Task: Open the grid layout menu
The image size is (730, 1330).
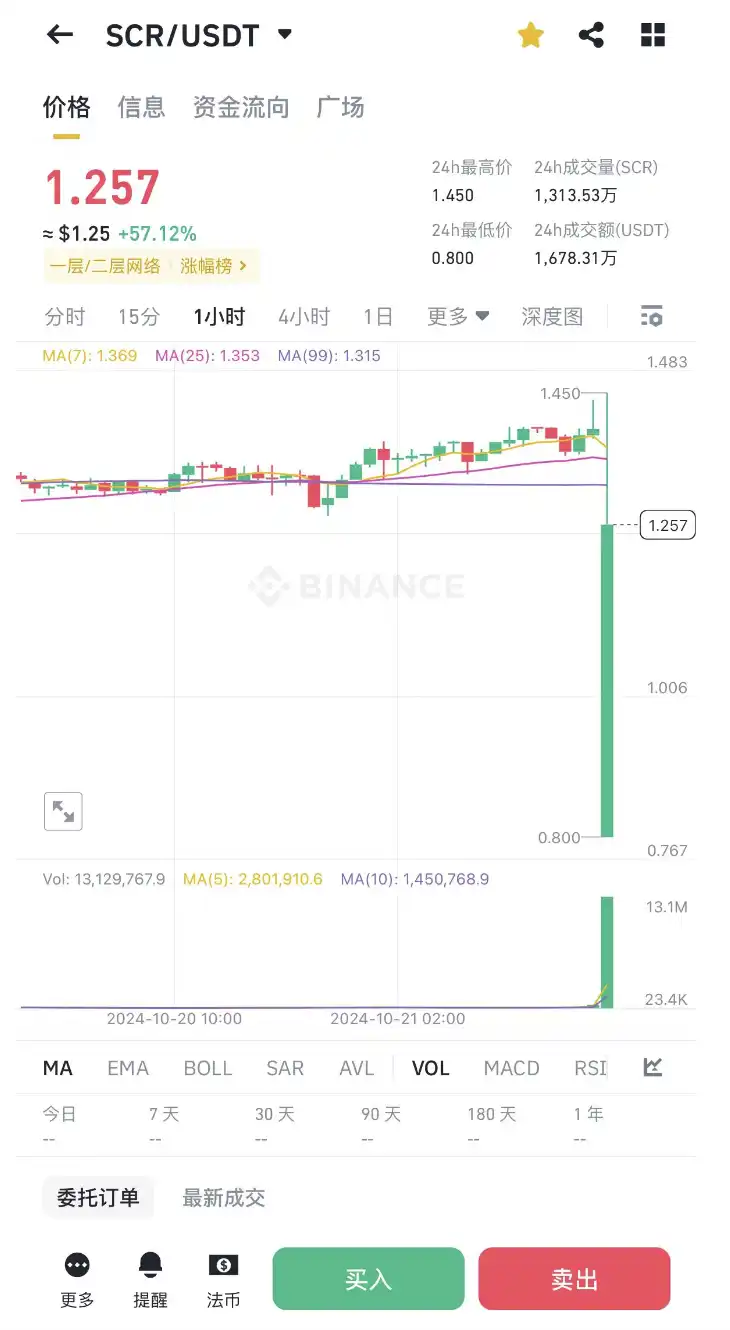Action: point(652,36)
